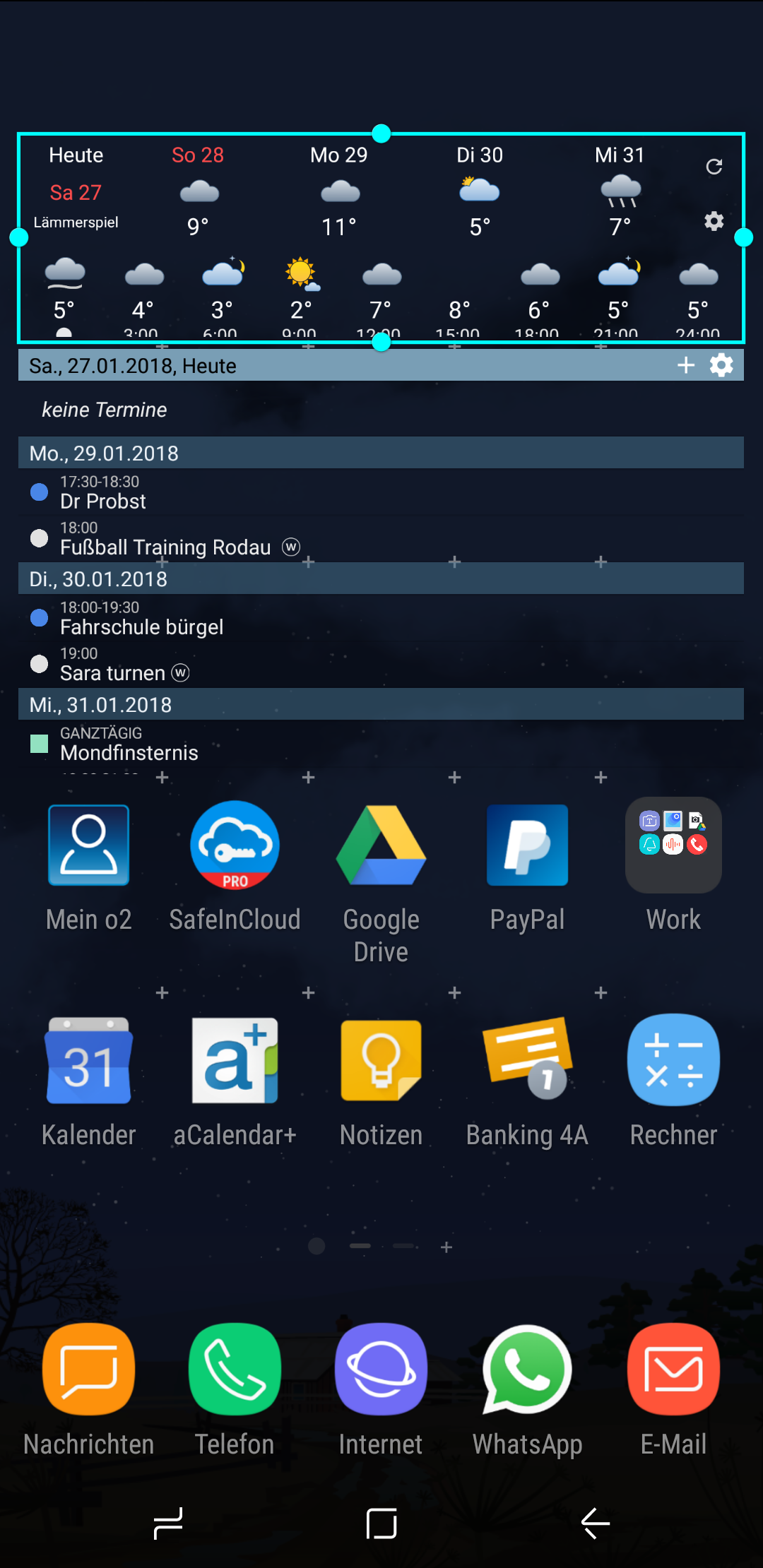Open Notizen notes app
This screenshot has height=1568, width=763.
[x=381, y=1061]
